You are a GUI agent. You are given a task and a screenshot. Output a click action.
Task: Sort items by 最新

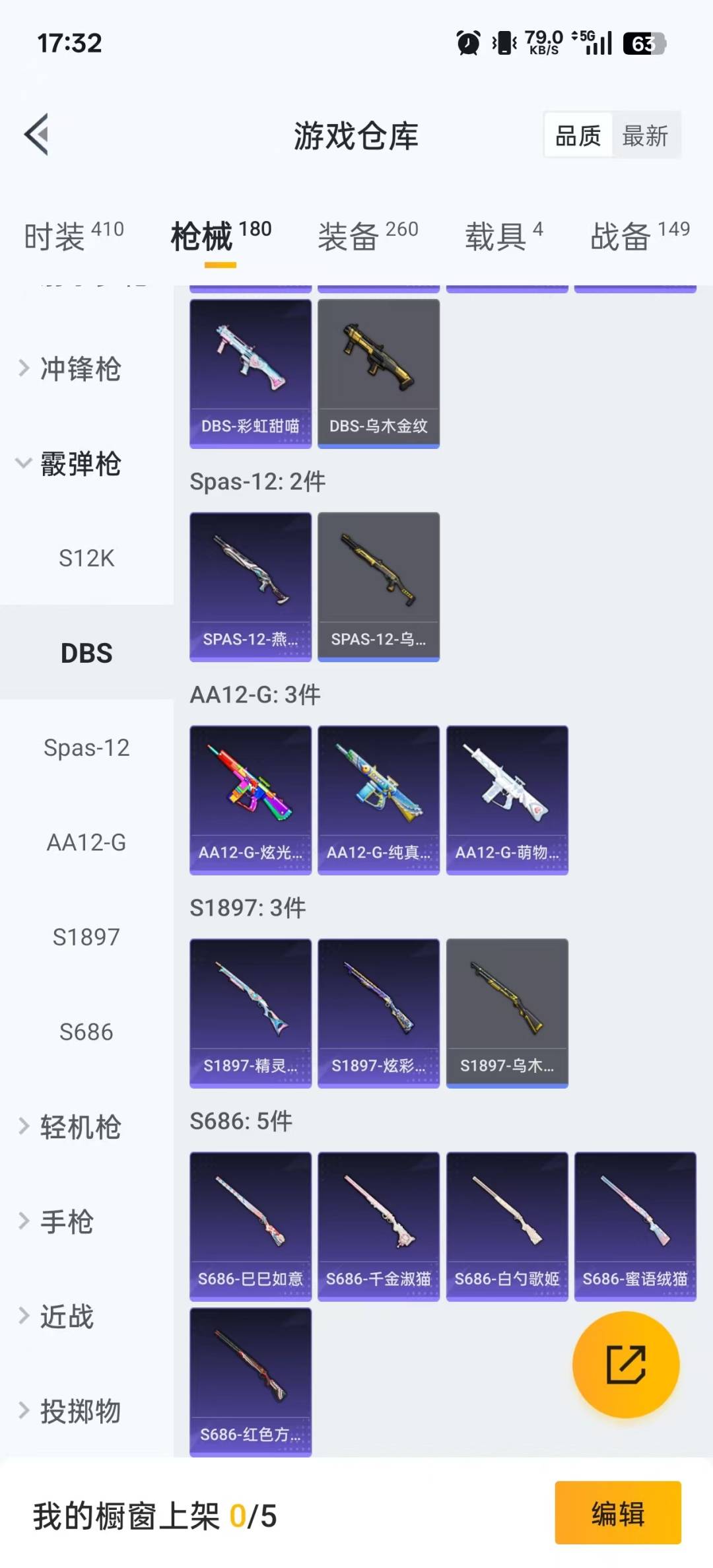tap(645, 136)
